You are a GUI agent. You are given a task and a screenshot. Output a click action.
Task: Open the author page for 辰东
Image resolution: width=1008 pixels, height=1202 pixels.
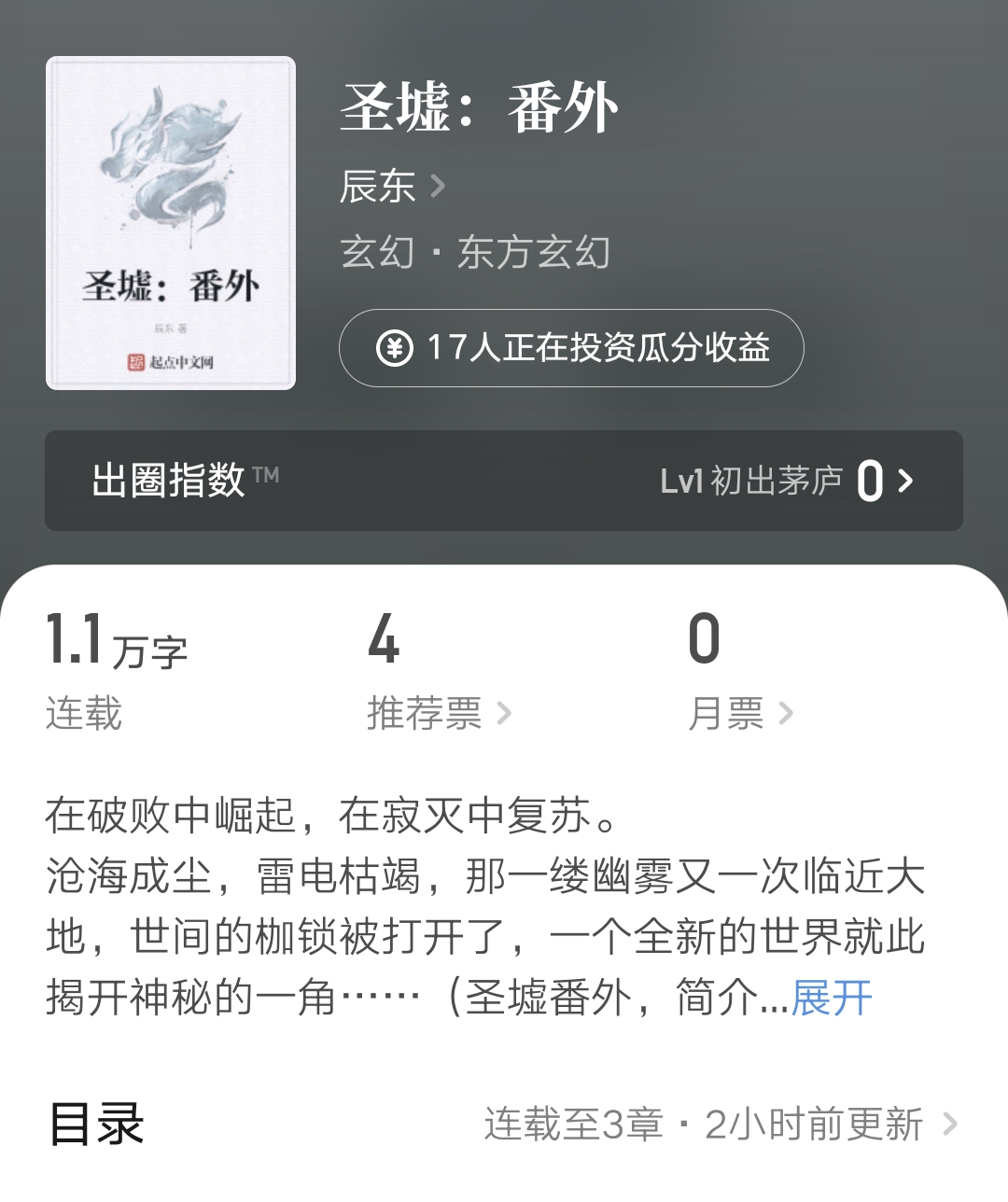(x=377, y=186)
